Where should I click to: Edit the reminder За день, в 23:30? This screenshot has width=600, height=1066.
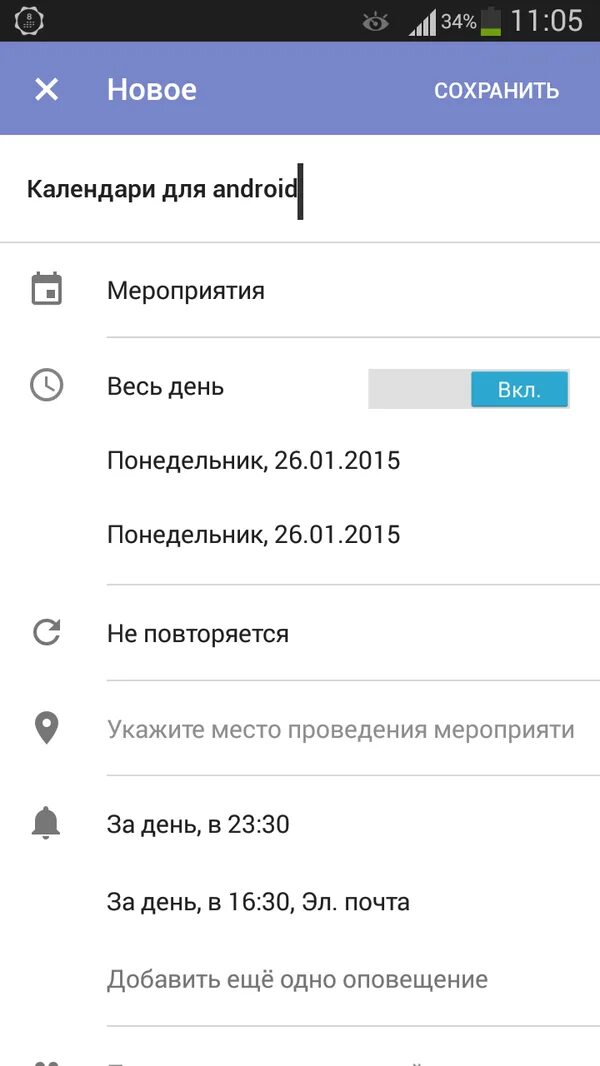point(198,825)
